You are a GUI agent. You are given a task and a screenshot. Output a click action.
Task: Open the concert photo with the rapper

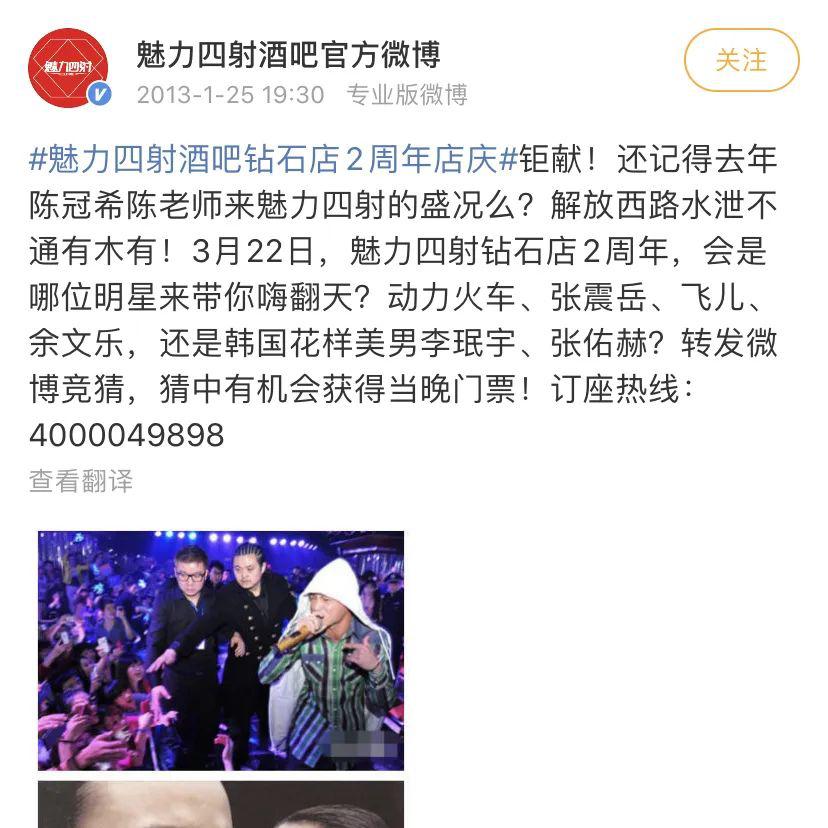[x=221, y=650]
